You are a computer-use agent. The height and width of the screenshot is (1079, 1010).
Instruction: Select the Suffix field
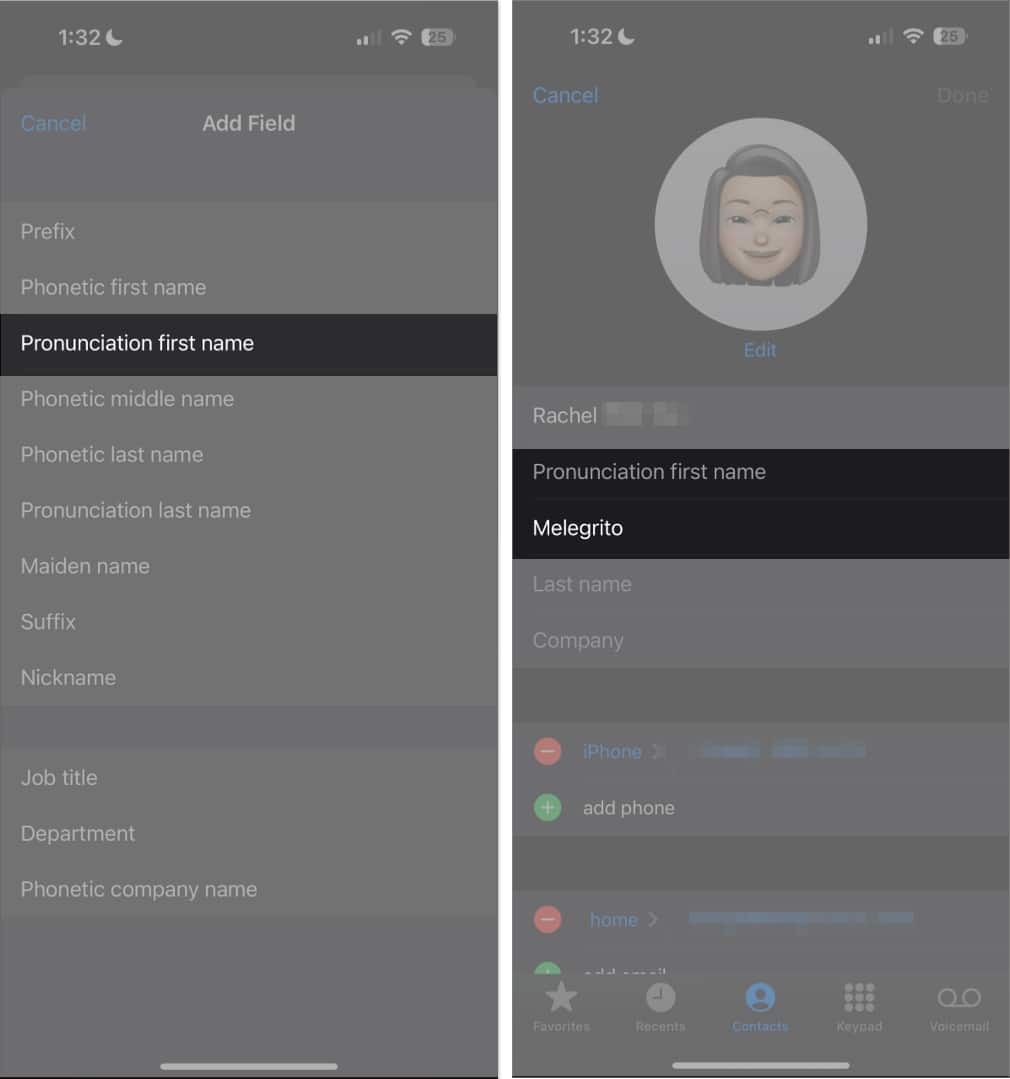(x=48, y=622)
